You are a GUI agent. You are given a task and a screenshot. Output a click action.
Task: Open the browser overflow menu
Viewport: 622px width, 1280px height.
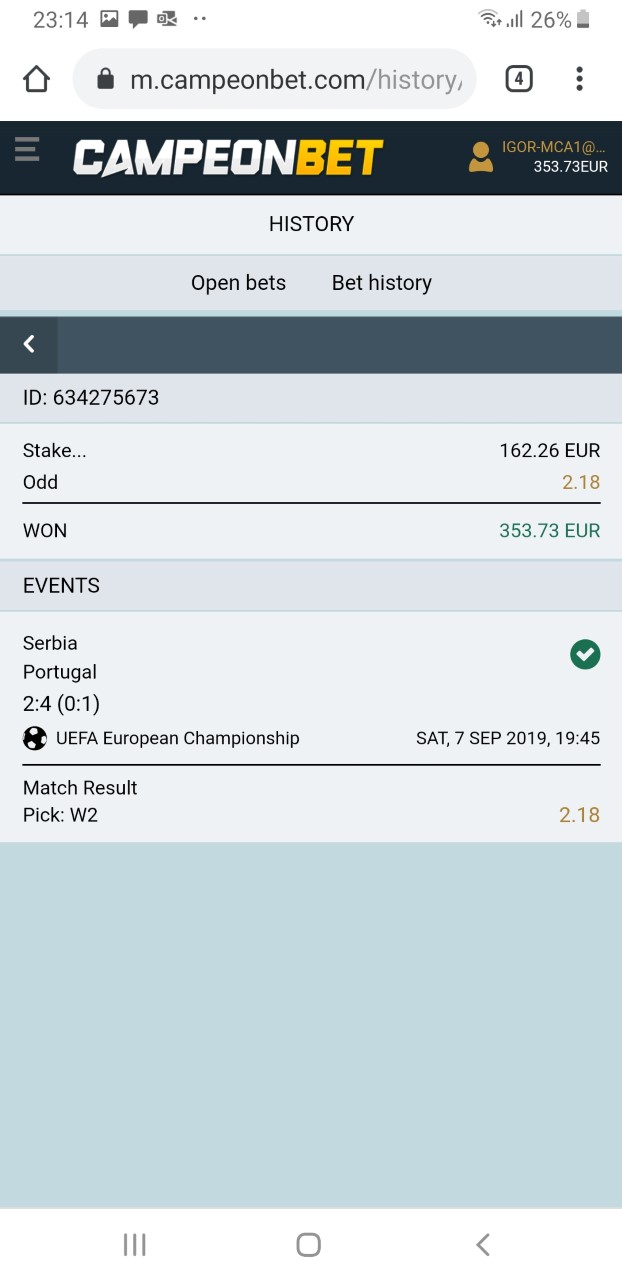(579, 79)
